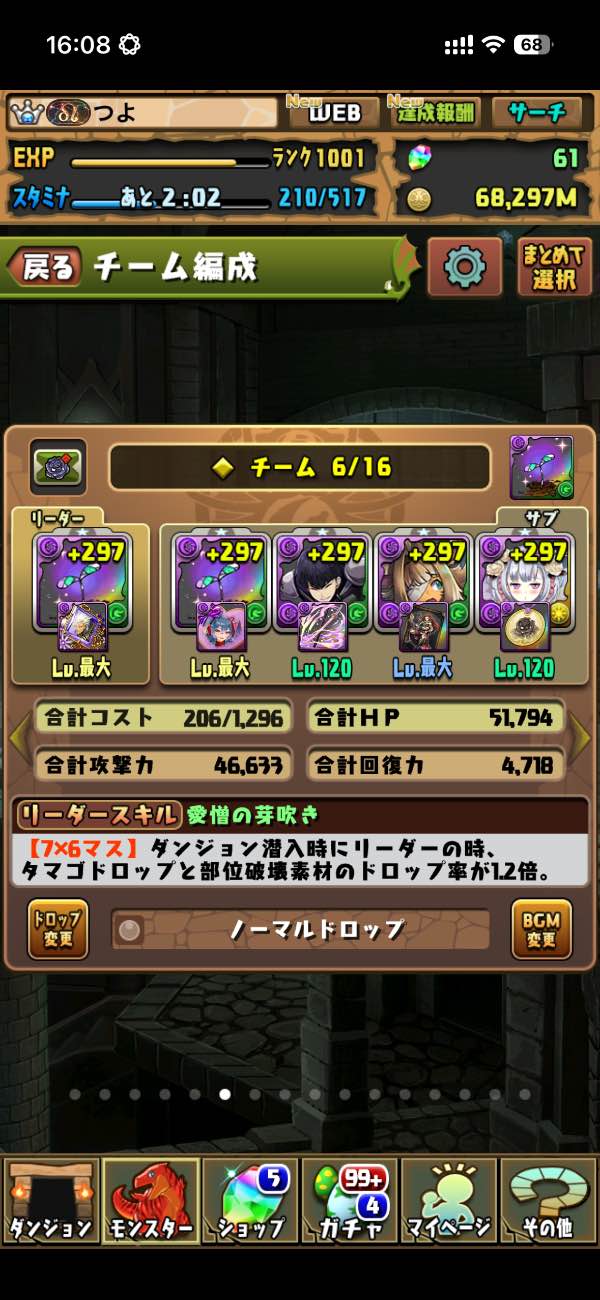The image size is (600, 1300).
Task: Tap the ドロップ変更 button
Action: (58, 929)
